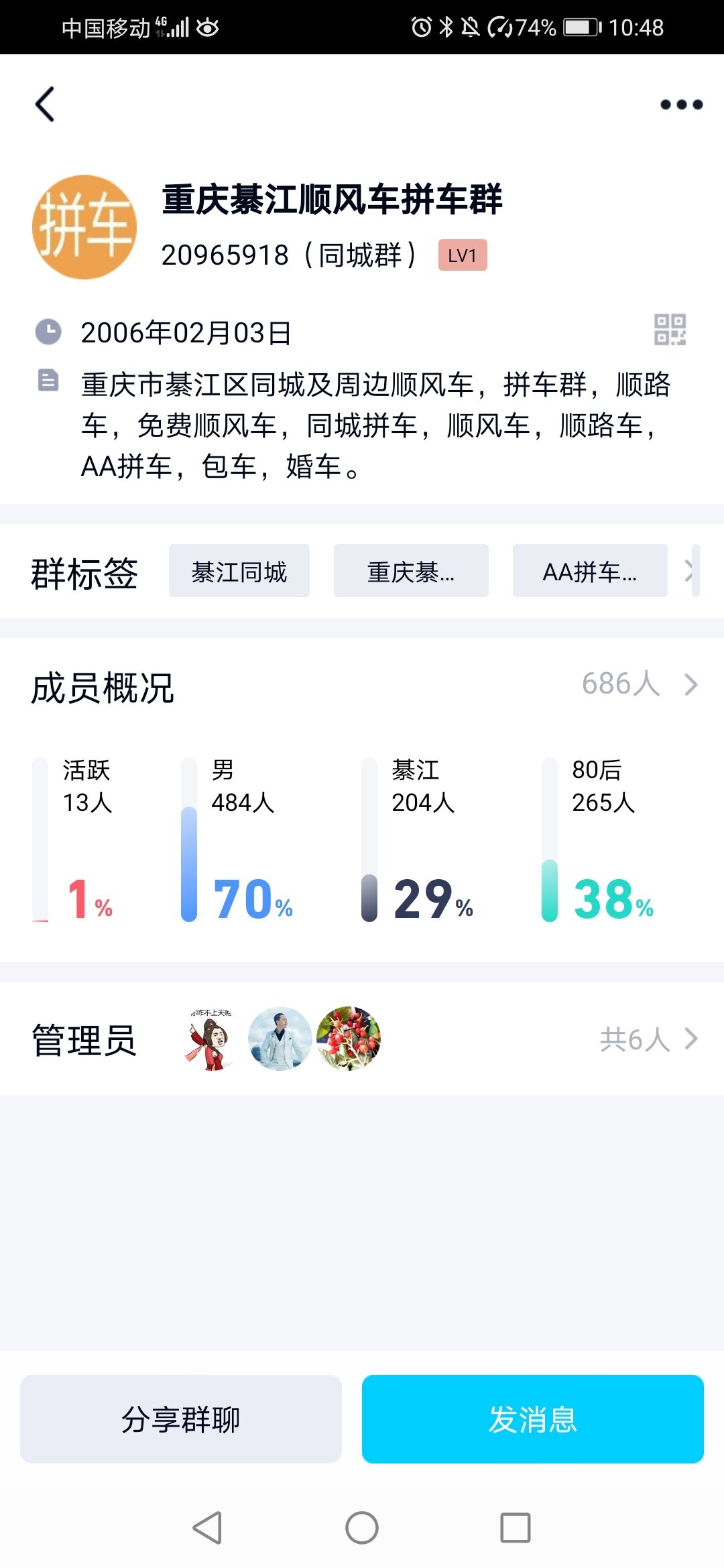Open the 拼车 group avatar

click(84, 227)
